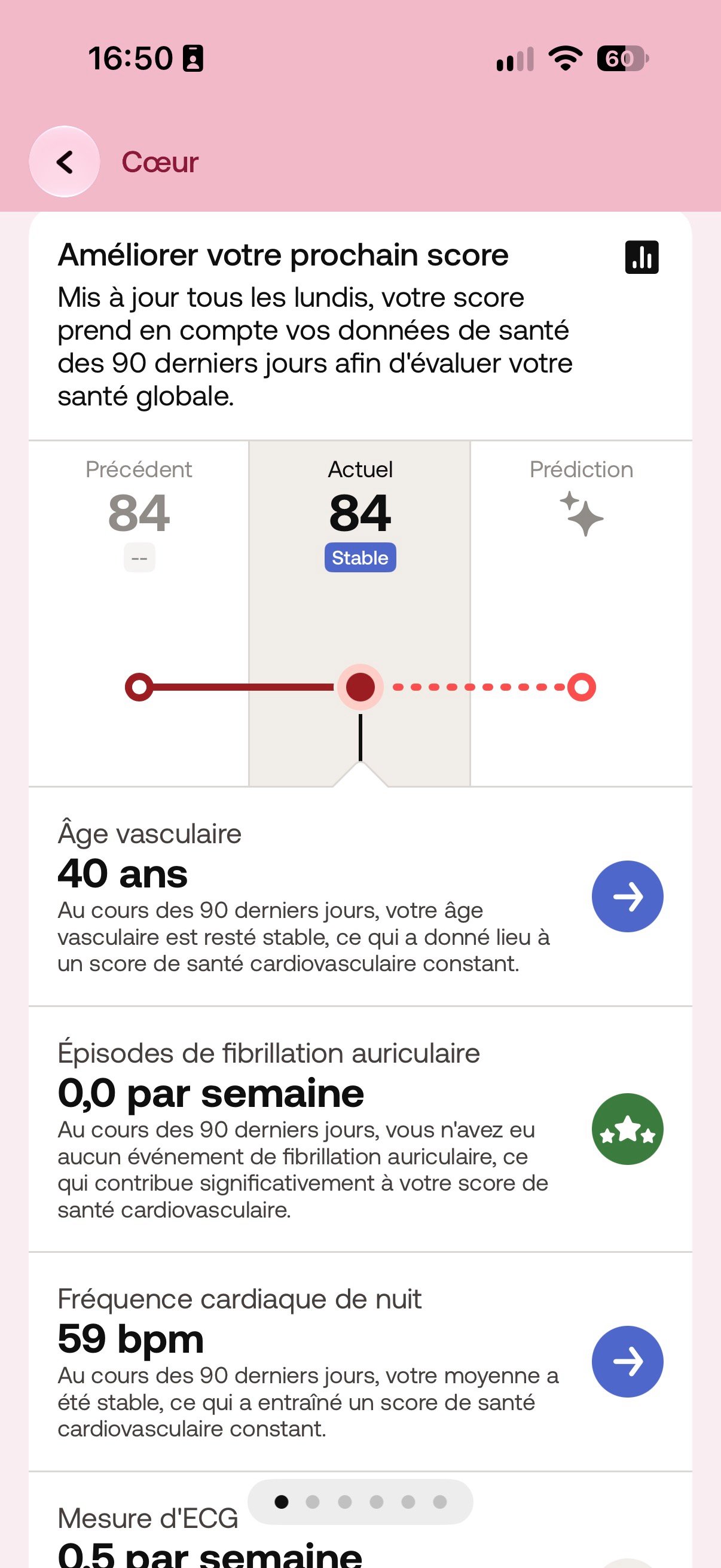The image size is (721, 1568).
Task: Open the score chart icon
Action: pyautogui.click(x=642, y=257)
